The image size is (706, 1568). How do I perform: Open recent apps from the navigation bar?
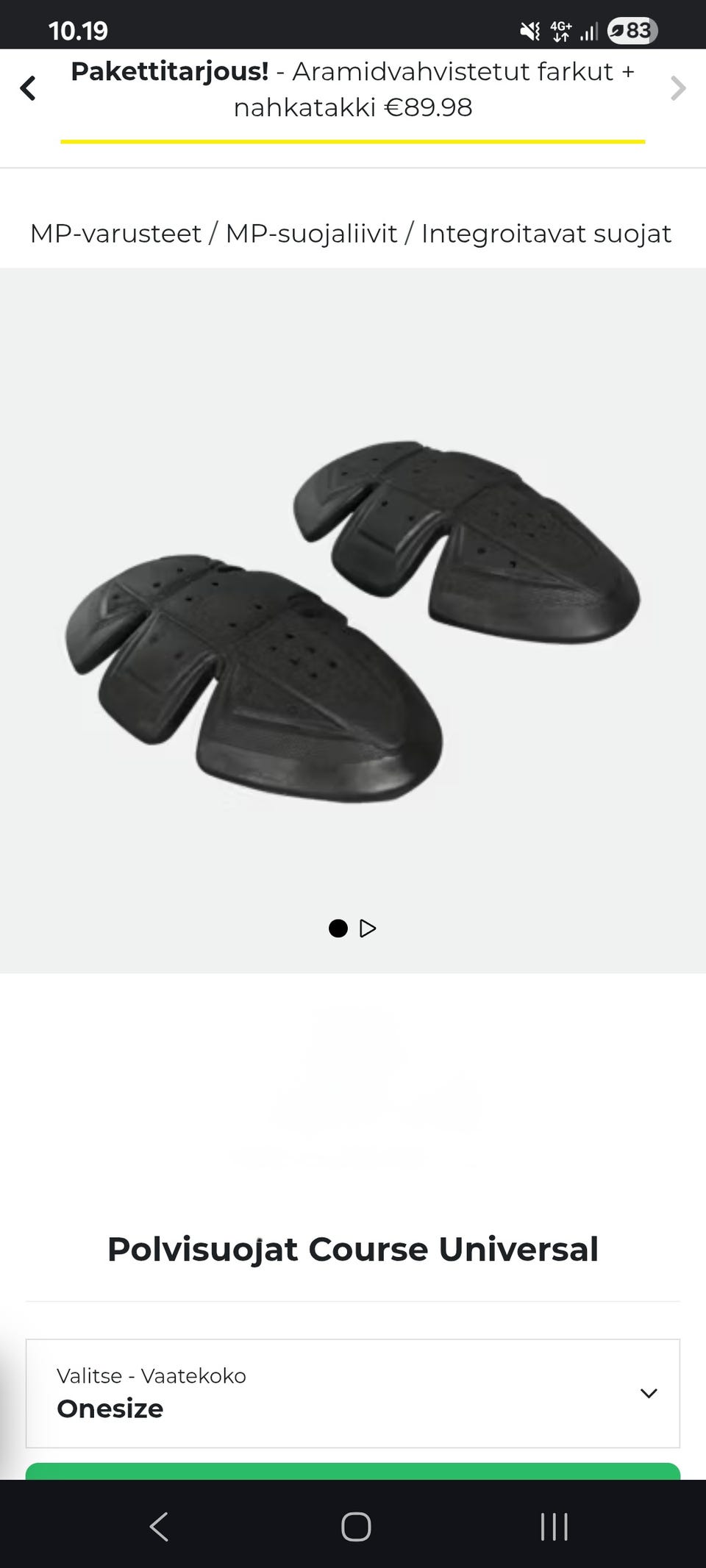554,1527
